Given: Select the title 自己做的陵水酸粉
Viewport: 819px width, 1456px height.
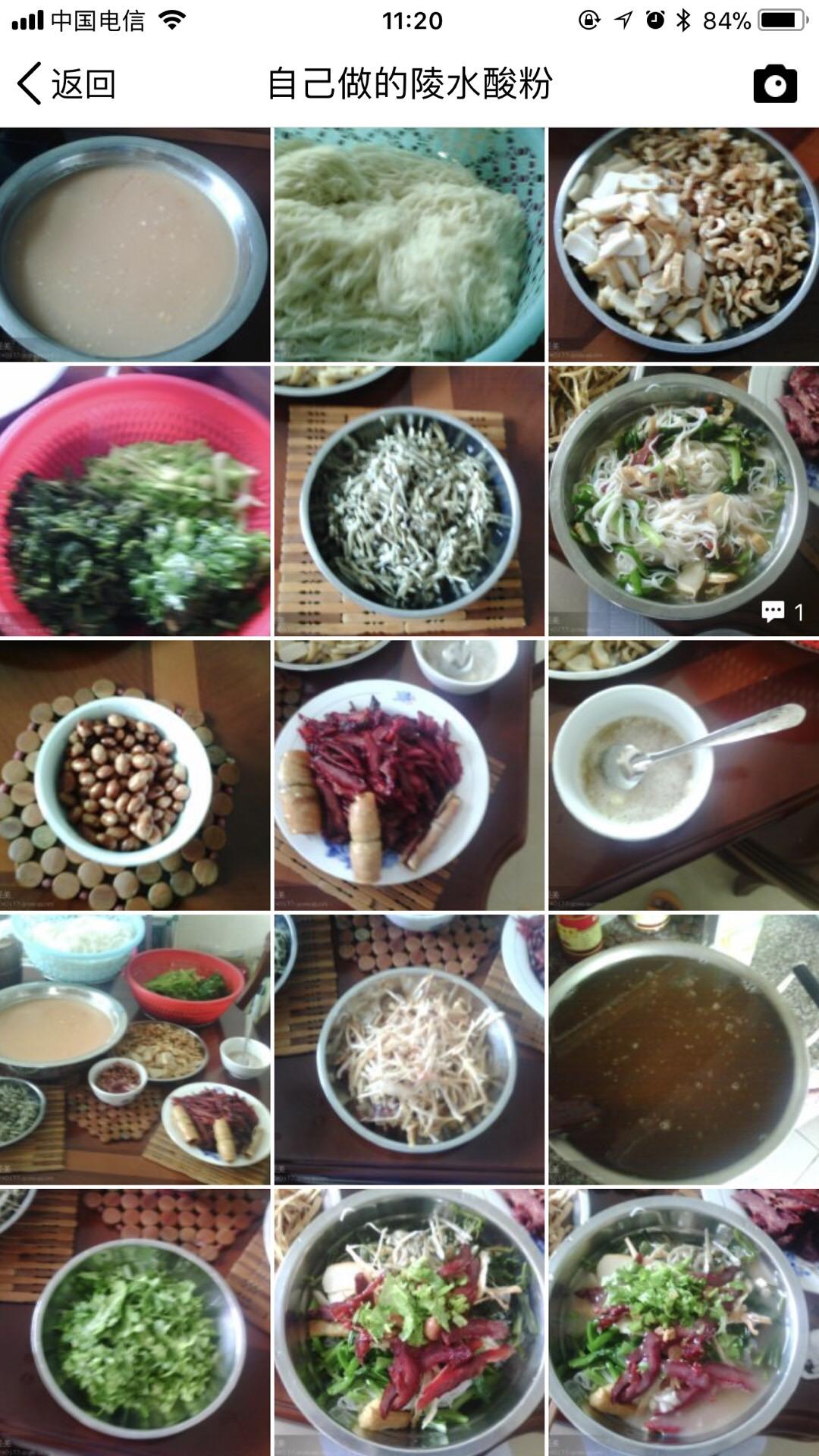Looking at the screenshot, I should (x=409, y=85).
